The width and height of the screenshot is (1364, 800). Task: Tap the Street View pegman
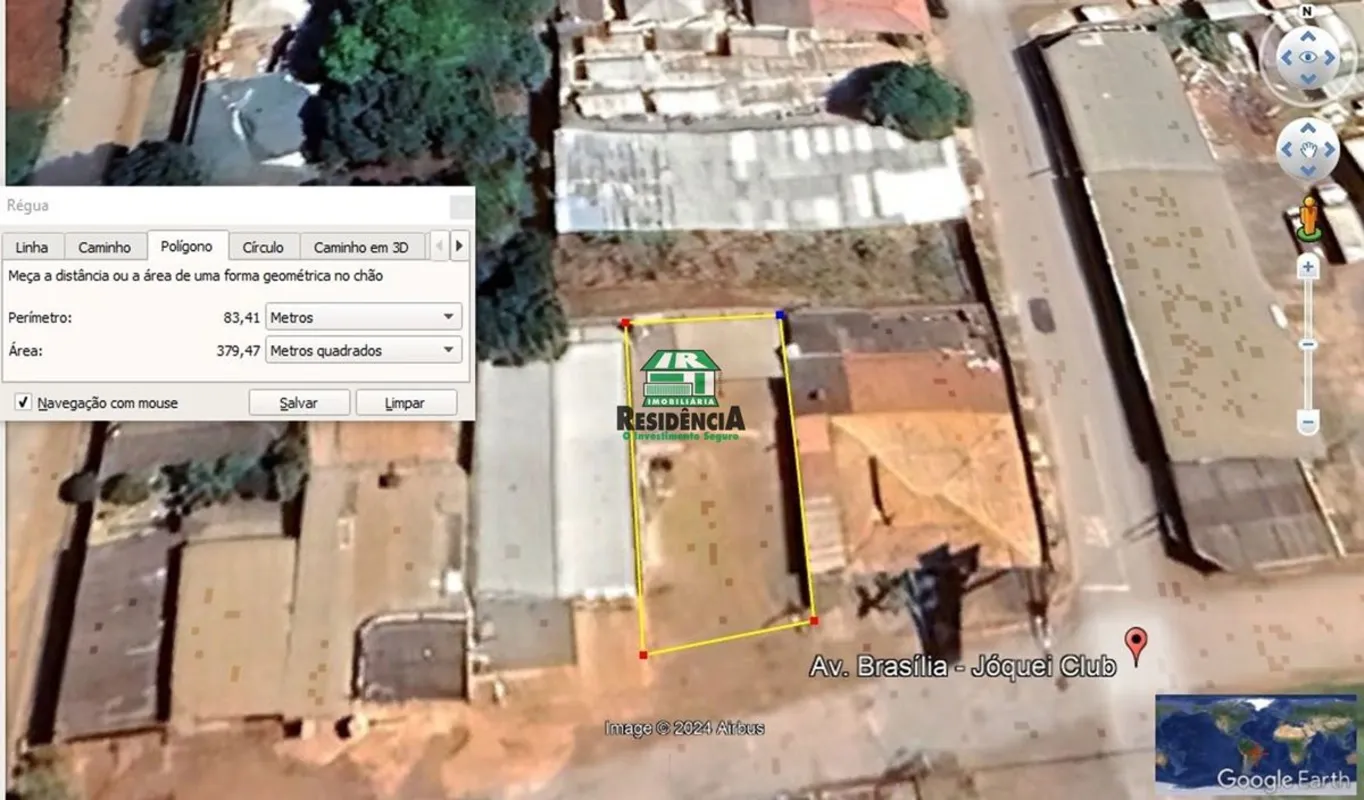coord(1308,216)
